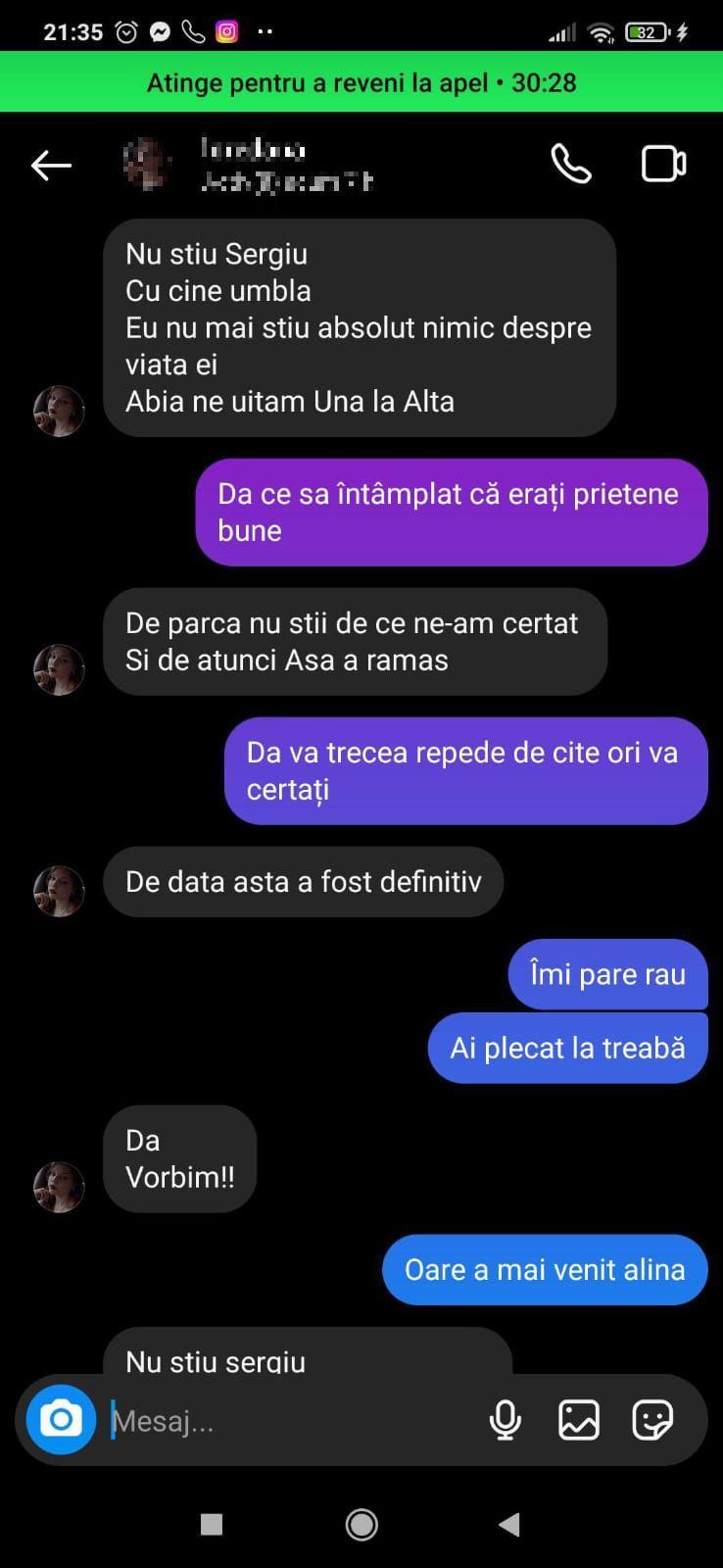Select the message 'Îmi pare rau'

tap(606, 973)
